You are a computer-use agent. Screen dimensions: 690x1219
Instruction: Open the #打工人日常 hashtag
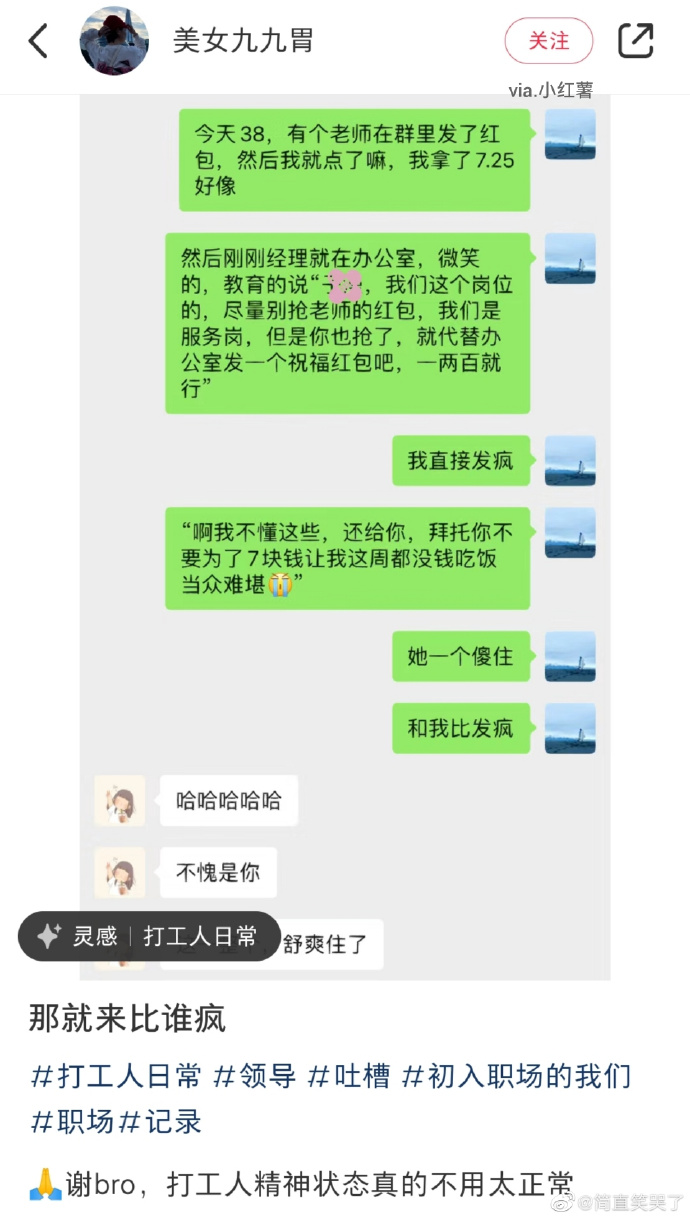[116, 1076]
